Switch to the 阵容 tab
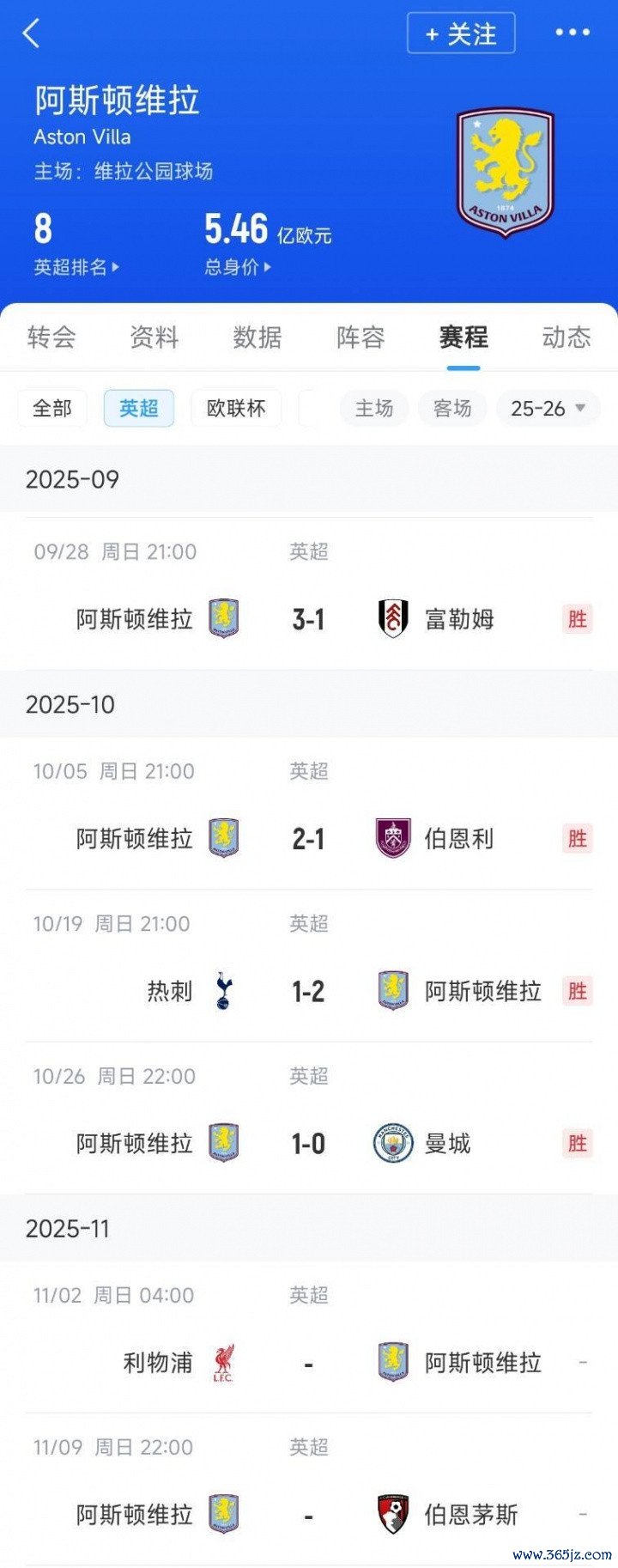The width and height of the screenshot is (618, 1568). 360,337
